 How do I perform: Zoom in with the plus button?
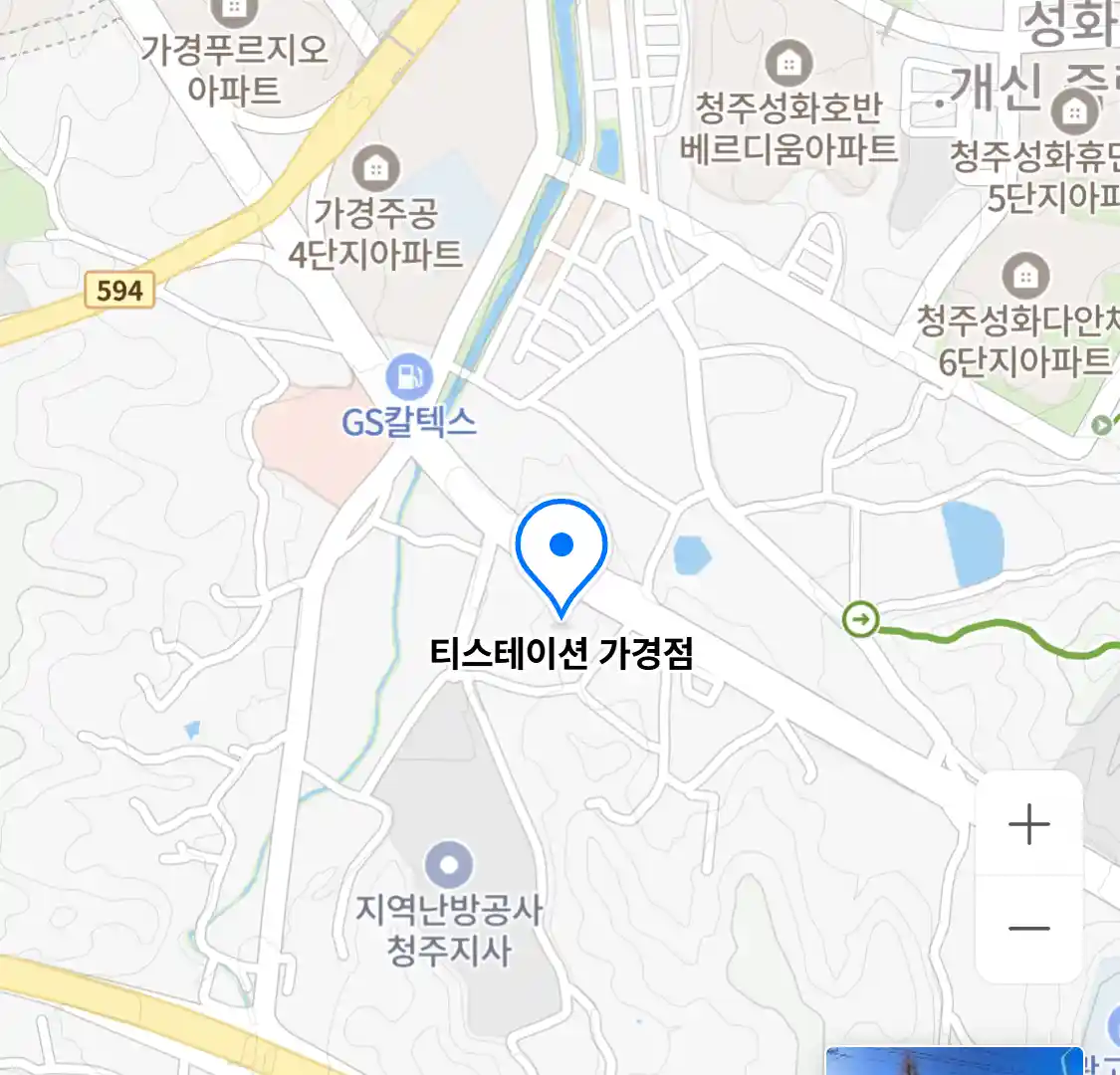(1028, 824)
